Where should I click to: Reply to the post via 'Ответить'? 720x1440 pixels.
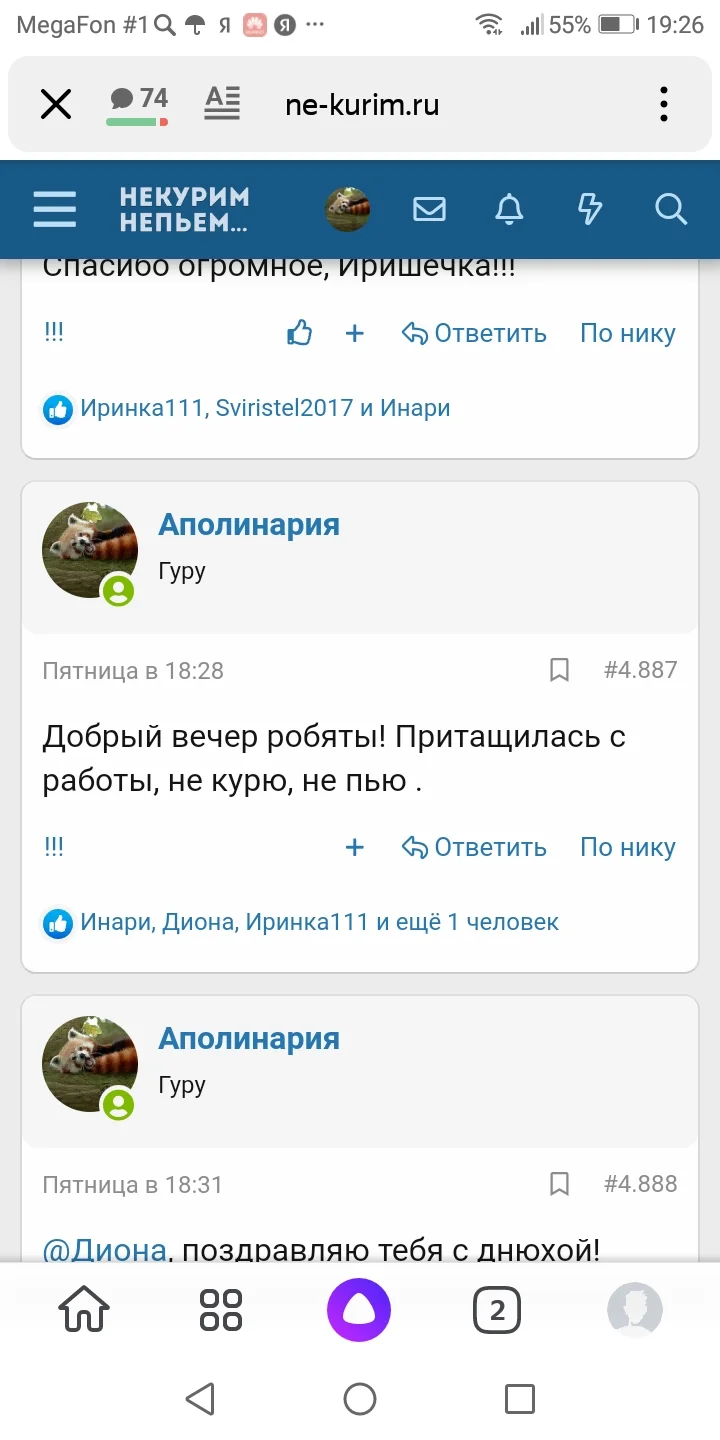[487, 846]
